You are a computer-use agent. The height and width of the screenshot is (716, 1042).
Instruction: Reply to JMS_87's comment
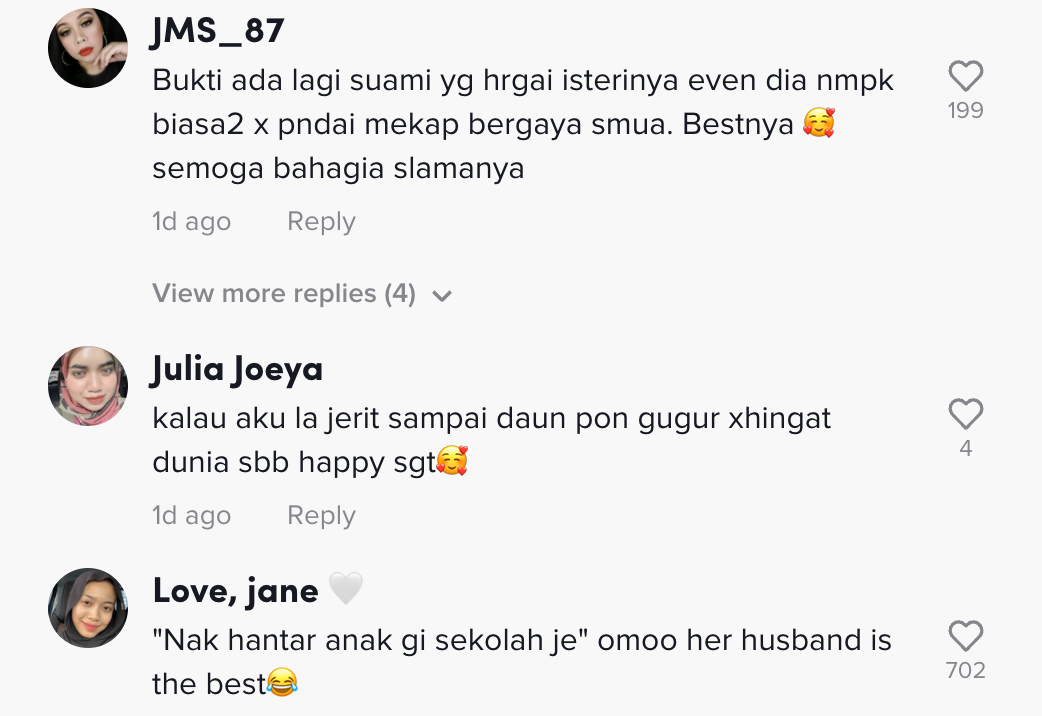point(321,222)
